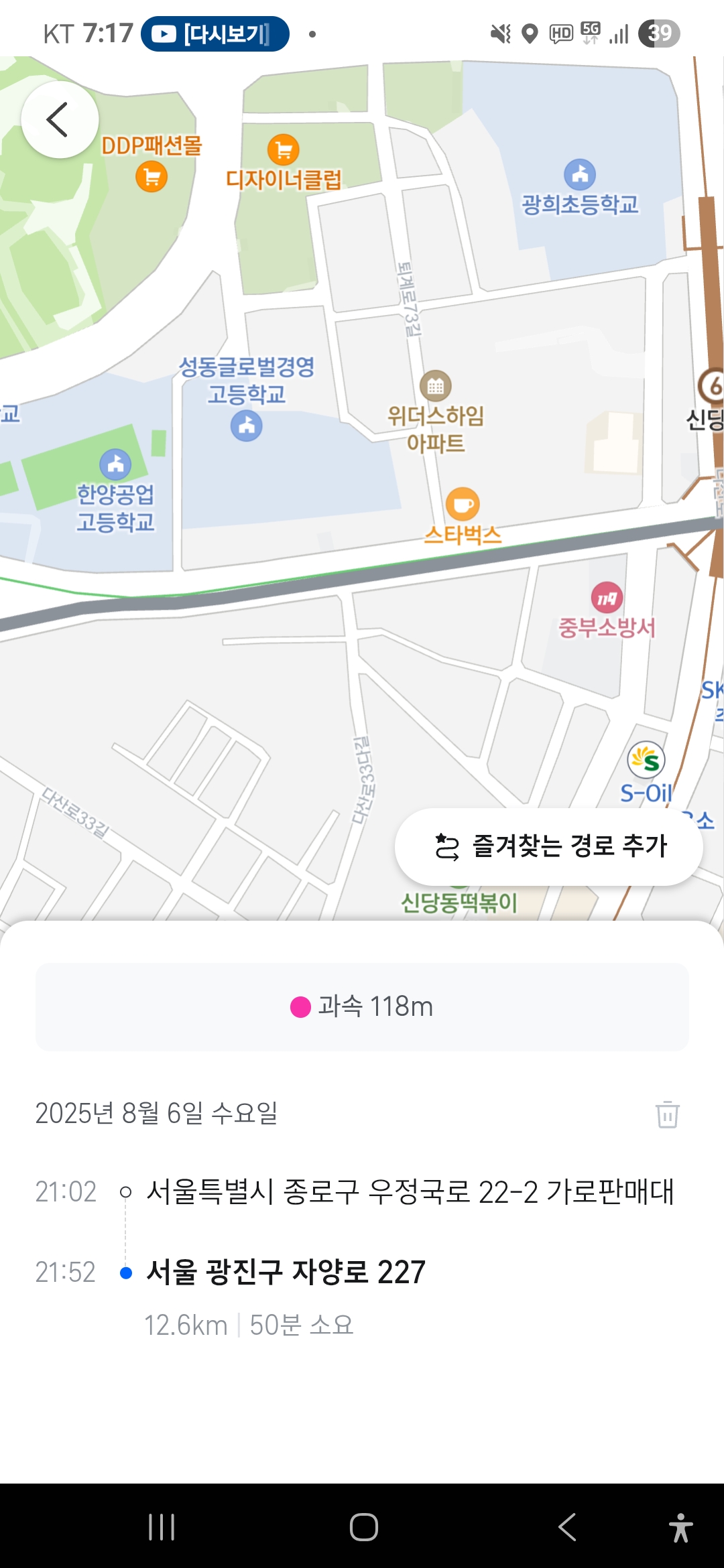Go back using the round arrow button
724x1568 pixels.
[x=60, y=120]
